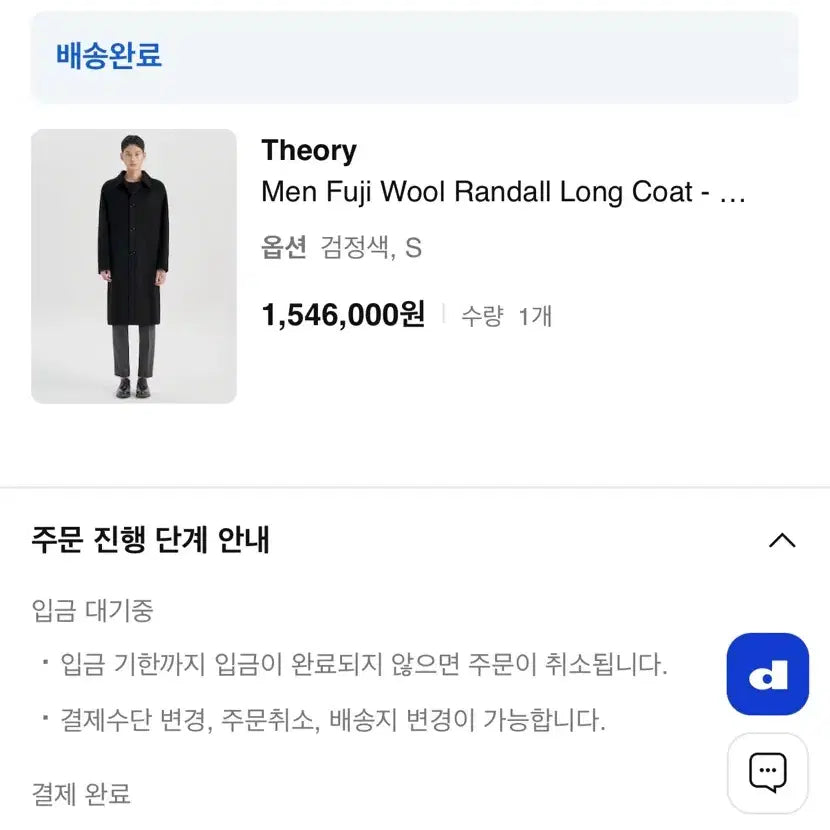Open the chat support bubble

coord(767,772)
